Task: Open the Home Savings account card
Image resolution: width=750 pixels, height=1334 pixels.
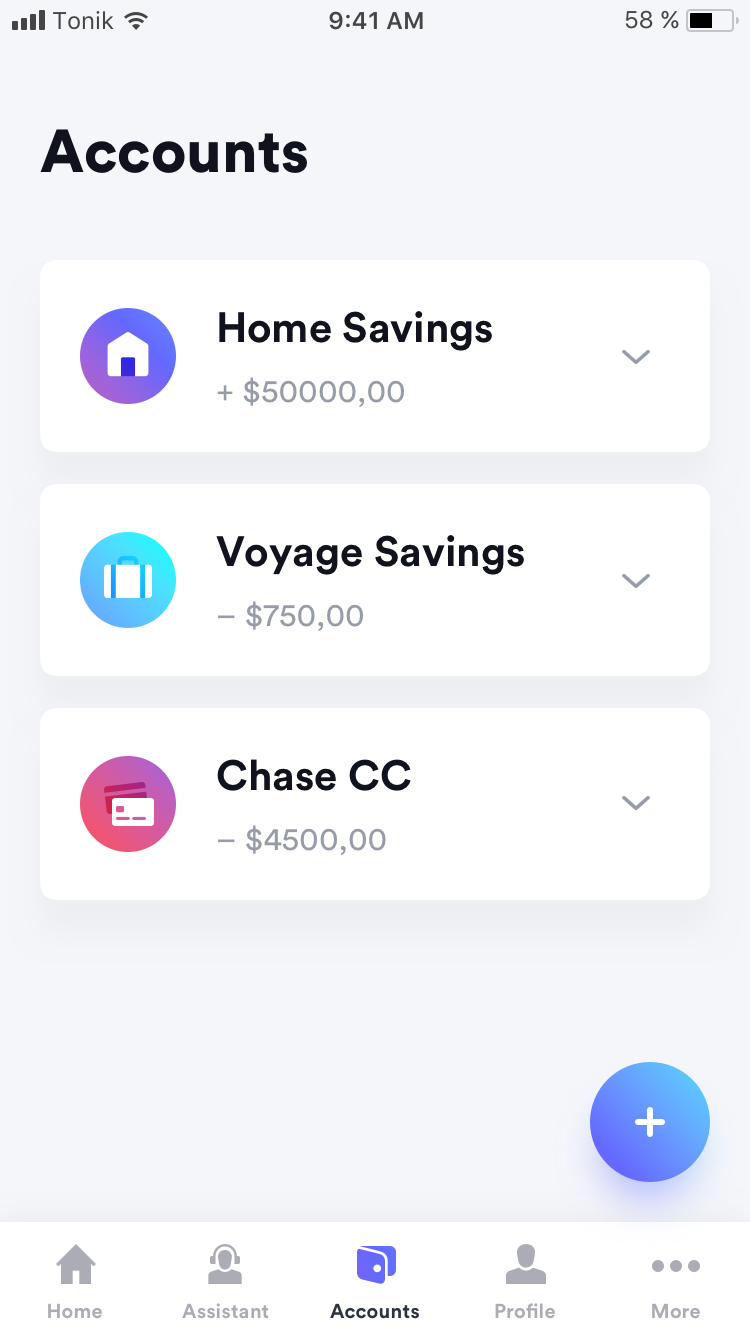Action: pos(375,356)
